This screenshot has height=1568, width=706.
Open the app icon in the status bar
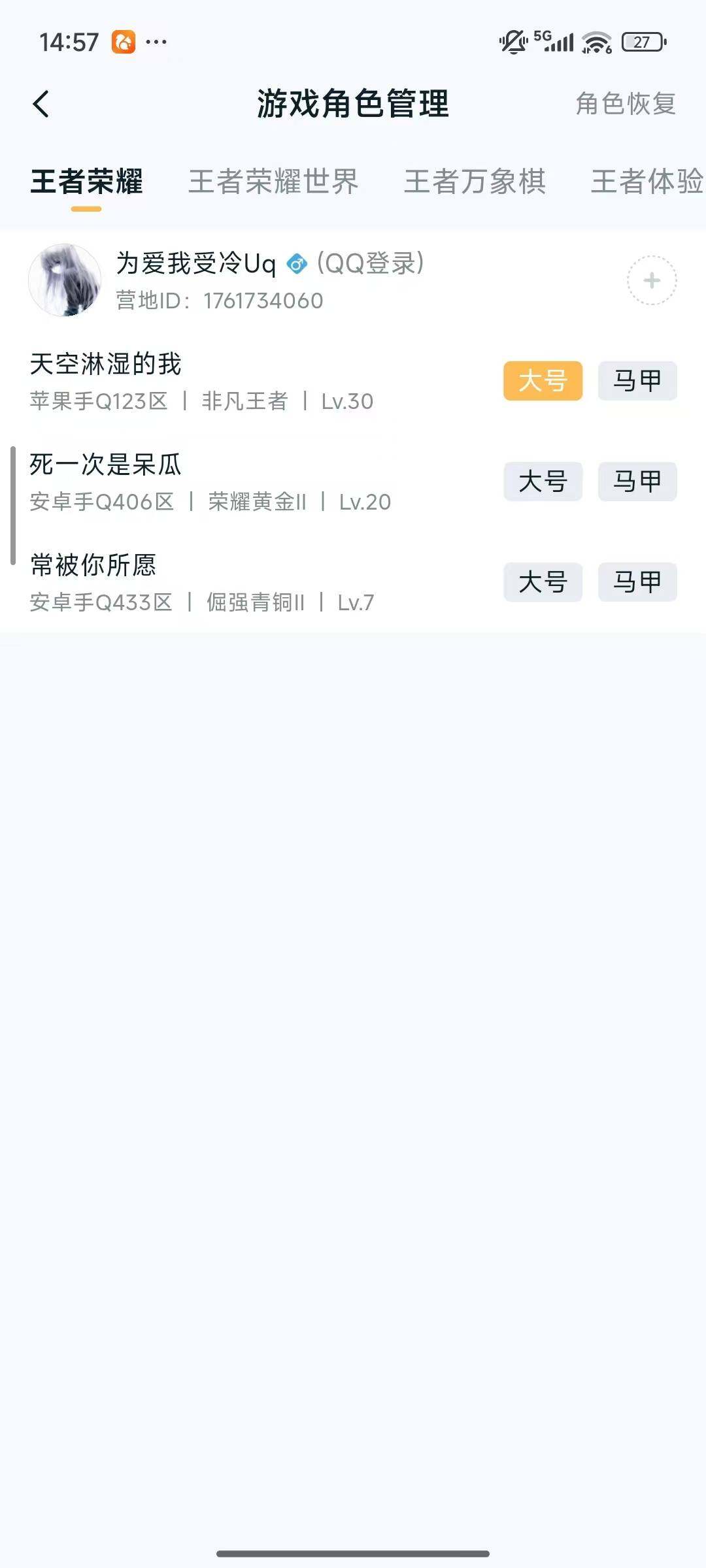[122, 41]
